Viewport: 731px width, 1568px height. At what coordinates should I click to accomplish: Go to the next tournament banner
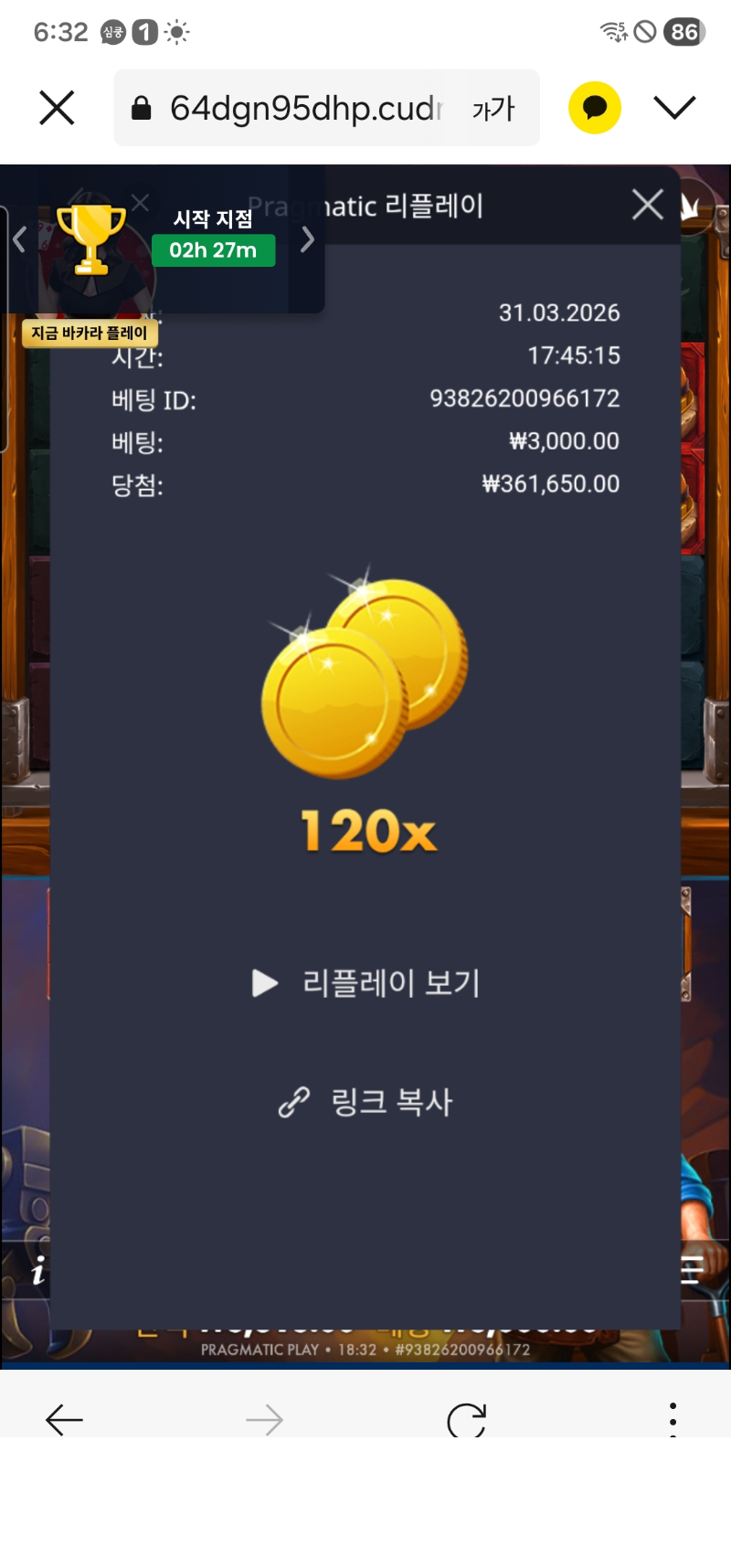[308, 239]
